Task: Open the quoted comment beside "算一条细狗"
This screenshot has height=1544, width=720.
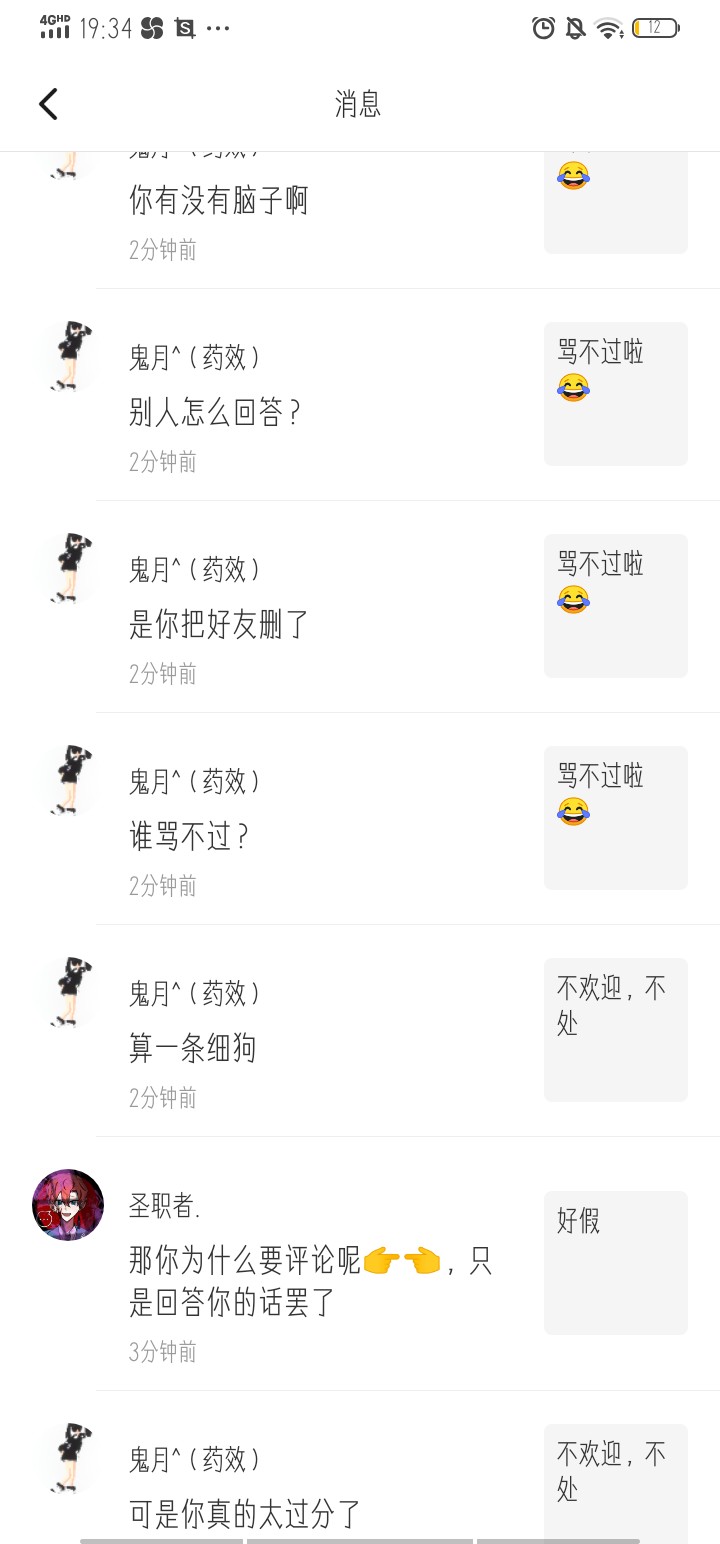Action: [615, 1029]
